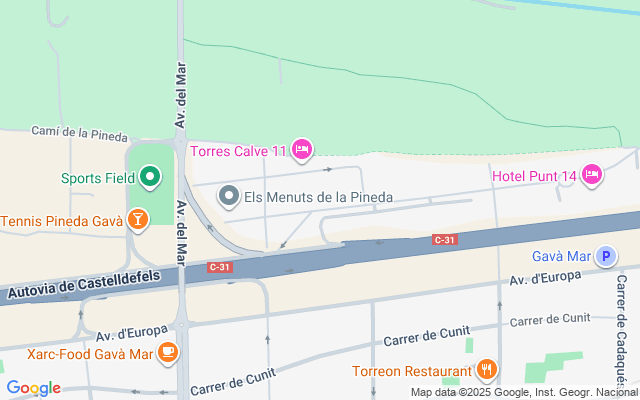Open the Torreon Restaurant marker
Viewport: 640px width, 400px height.
point(487,371)
